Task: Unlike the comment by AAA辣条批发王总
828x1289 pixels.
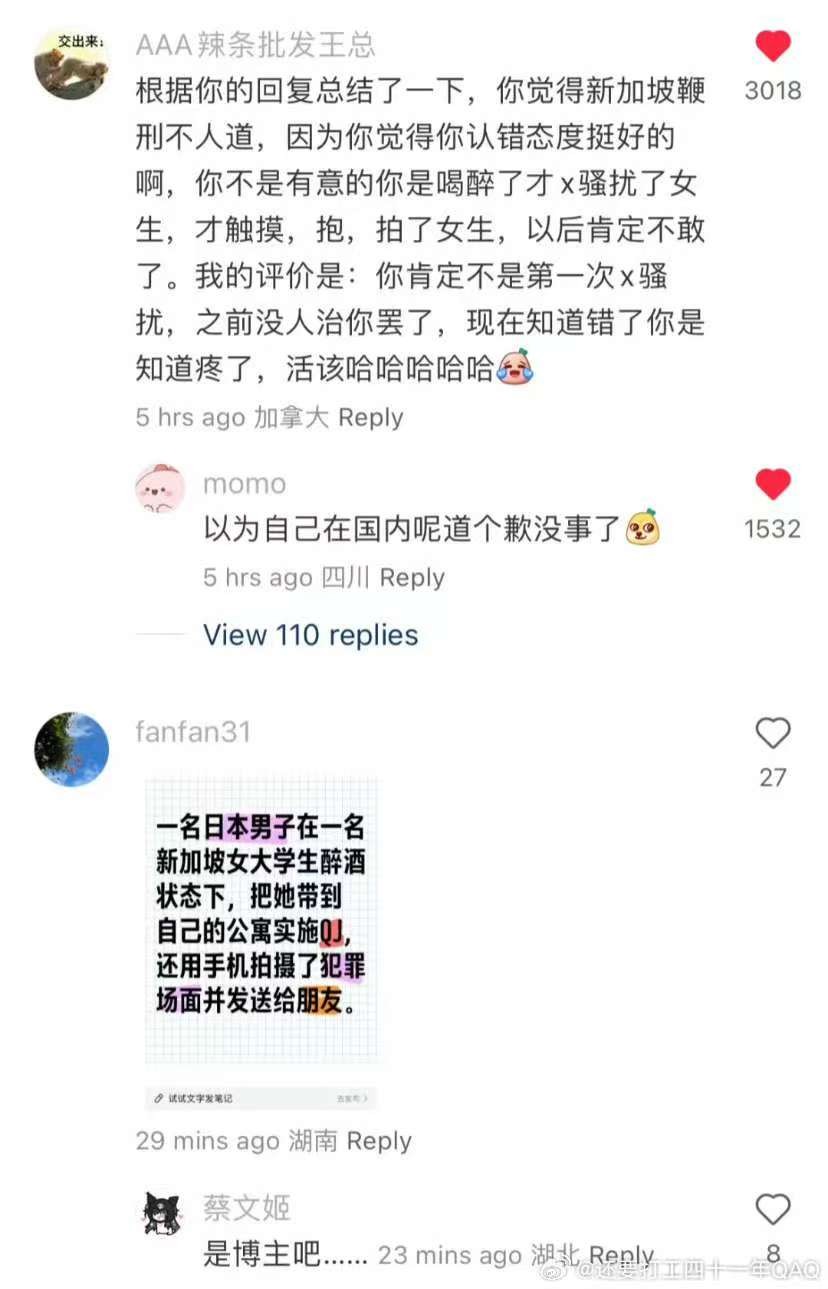Action: (x=772, y=46)
